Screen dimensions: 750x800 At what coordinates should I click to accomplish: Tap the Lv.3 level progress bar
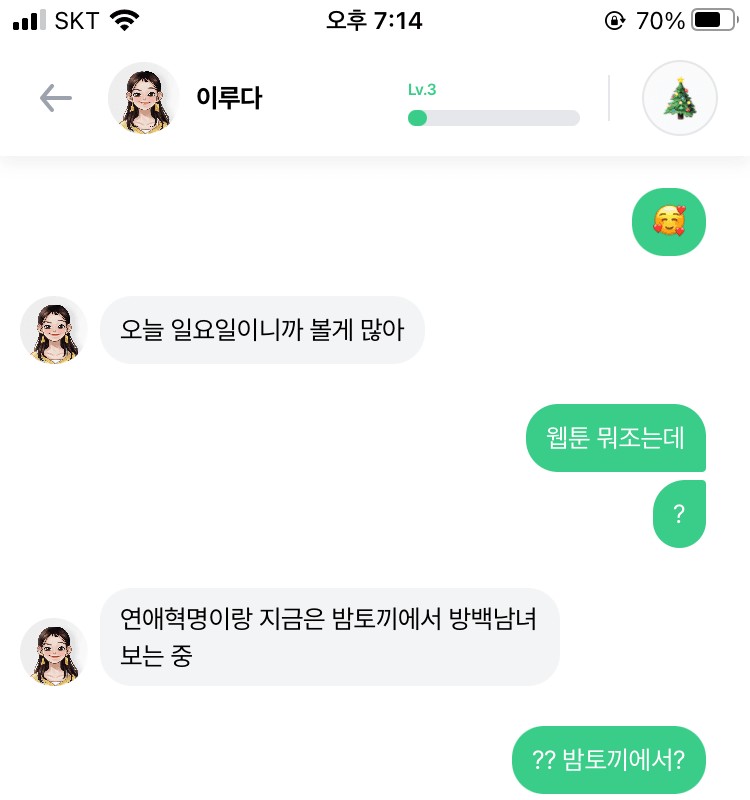click(x=494, y=118)
